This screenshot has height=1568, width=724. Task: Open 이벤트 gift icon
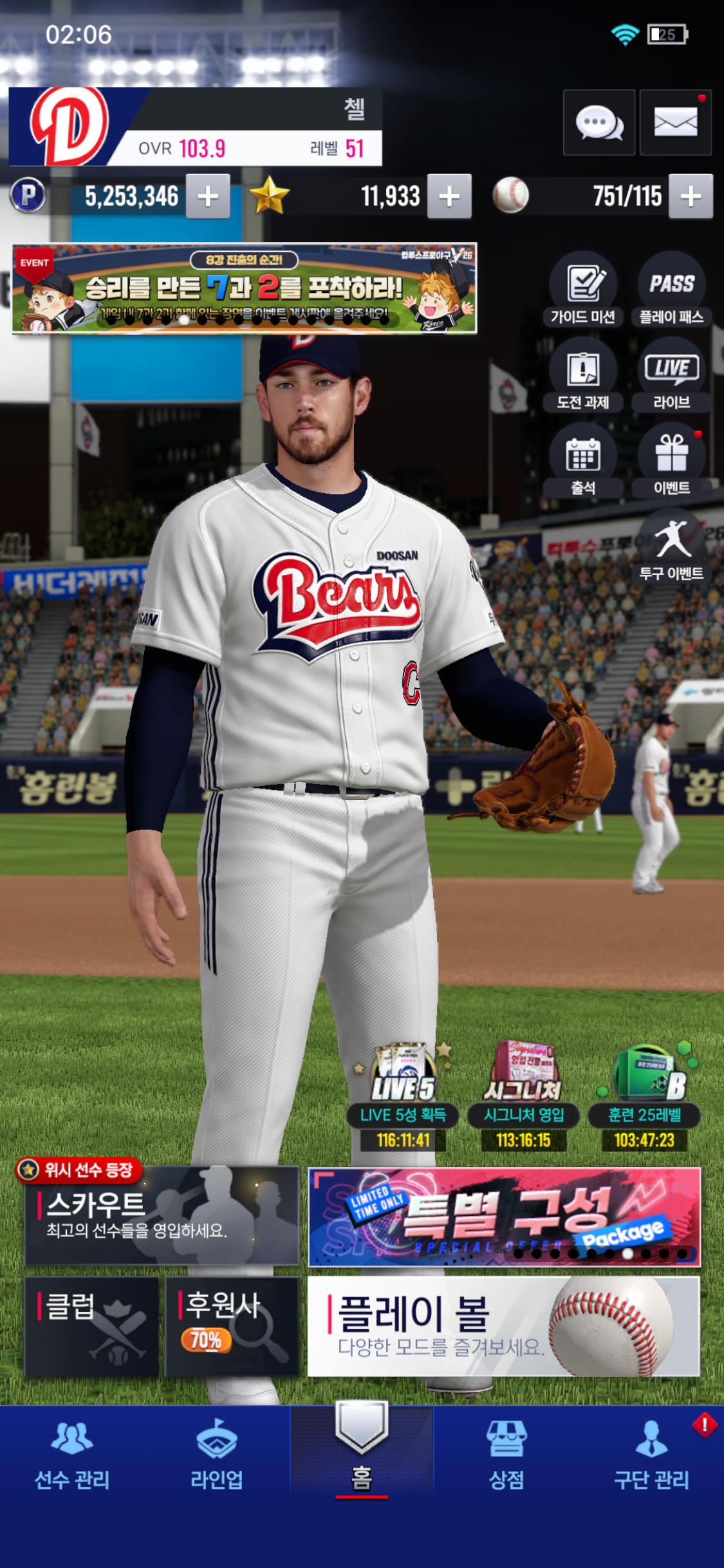coord(671,462)
